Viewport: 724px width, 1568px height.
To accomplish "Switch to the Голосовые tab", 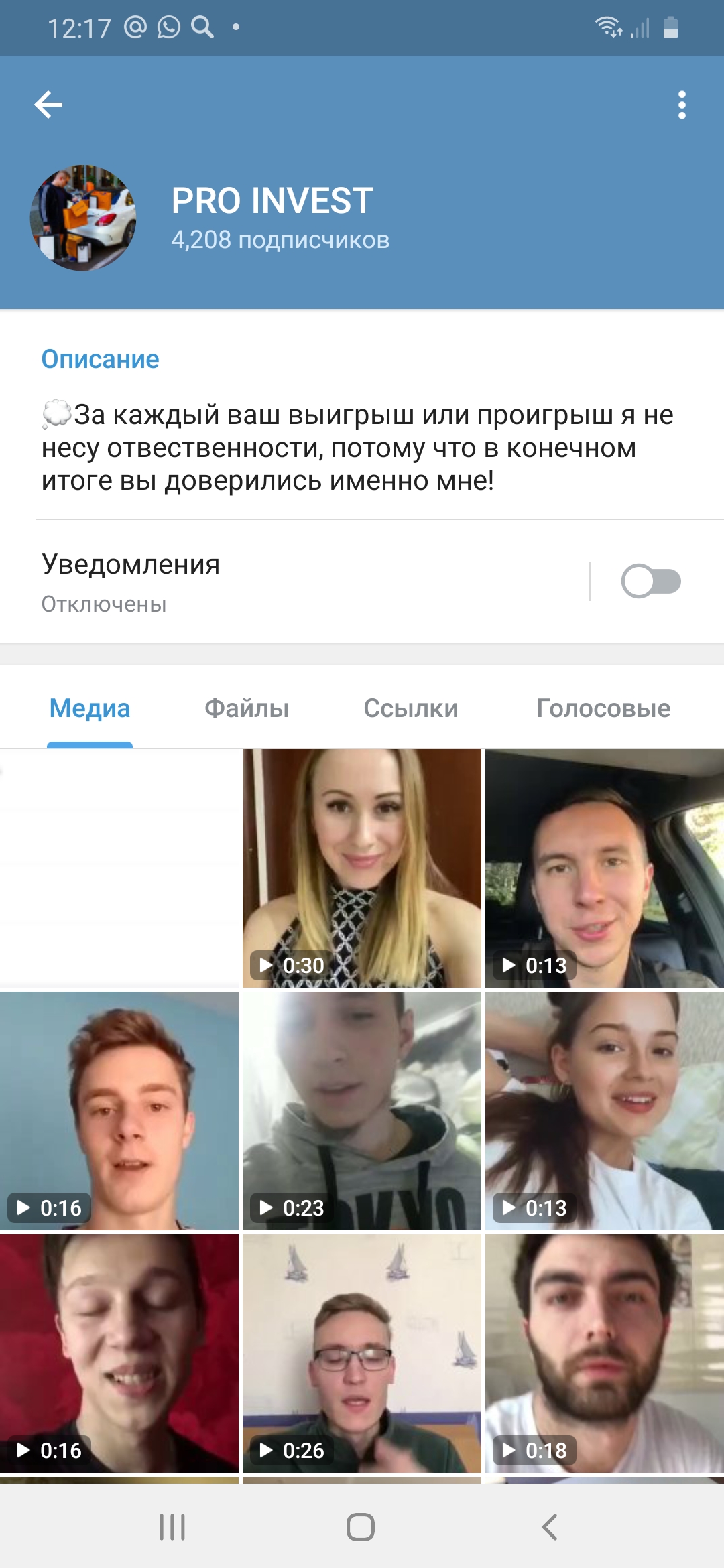I will click(603, 708).
